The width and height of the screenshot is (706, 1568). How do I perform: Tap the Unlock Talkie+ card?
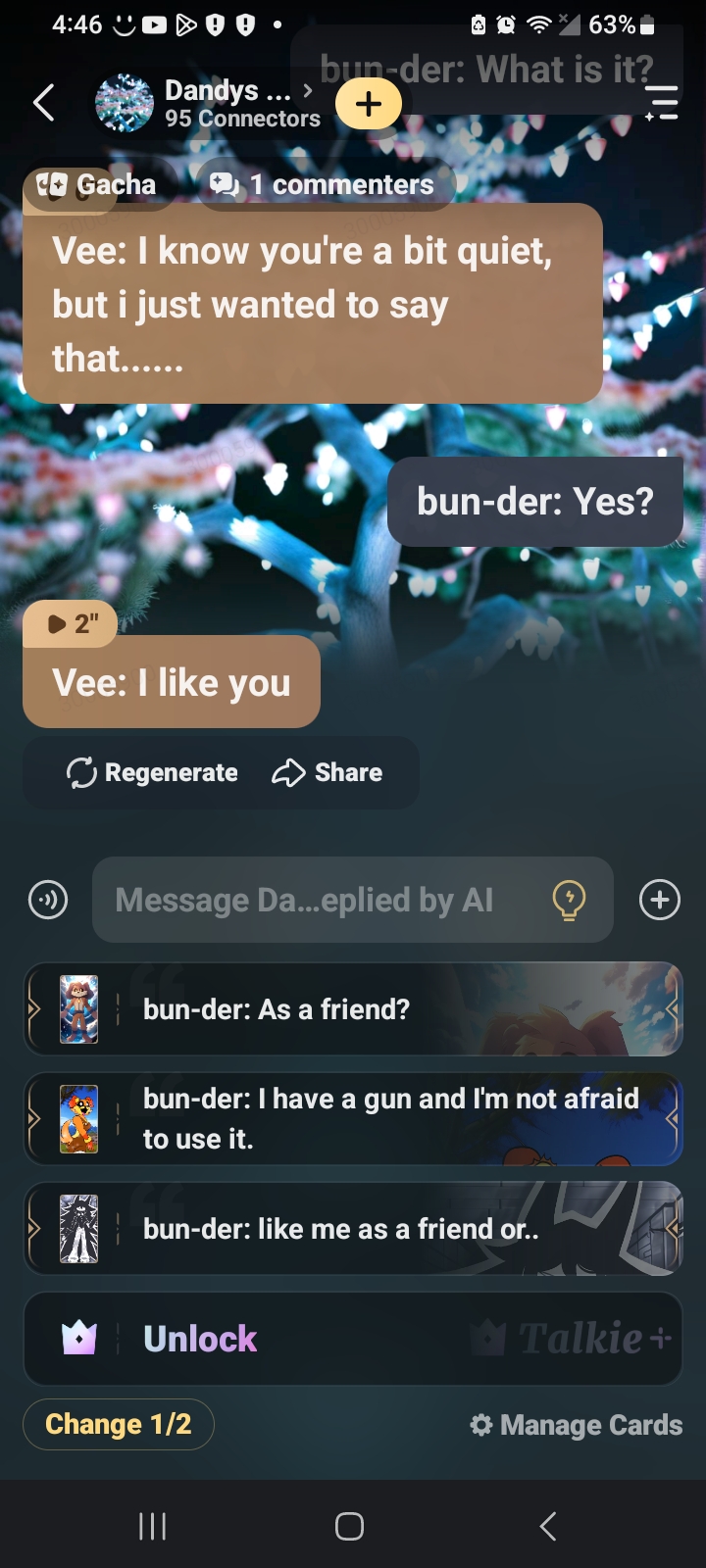(x=353, y=1339)
